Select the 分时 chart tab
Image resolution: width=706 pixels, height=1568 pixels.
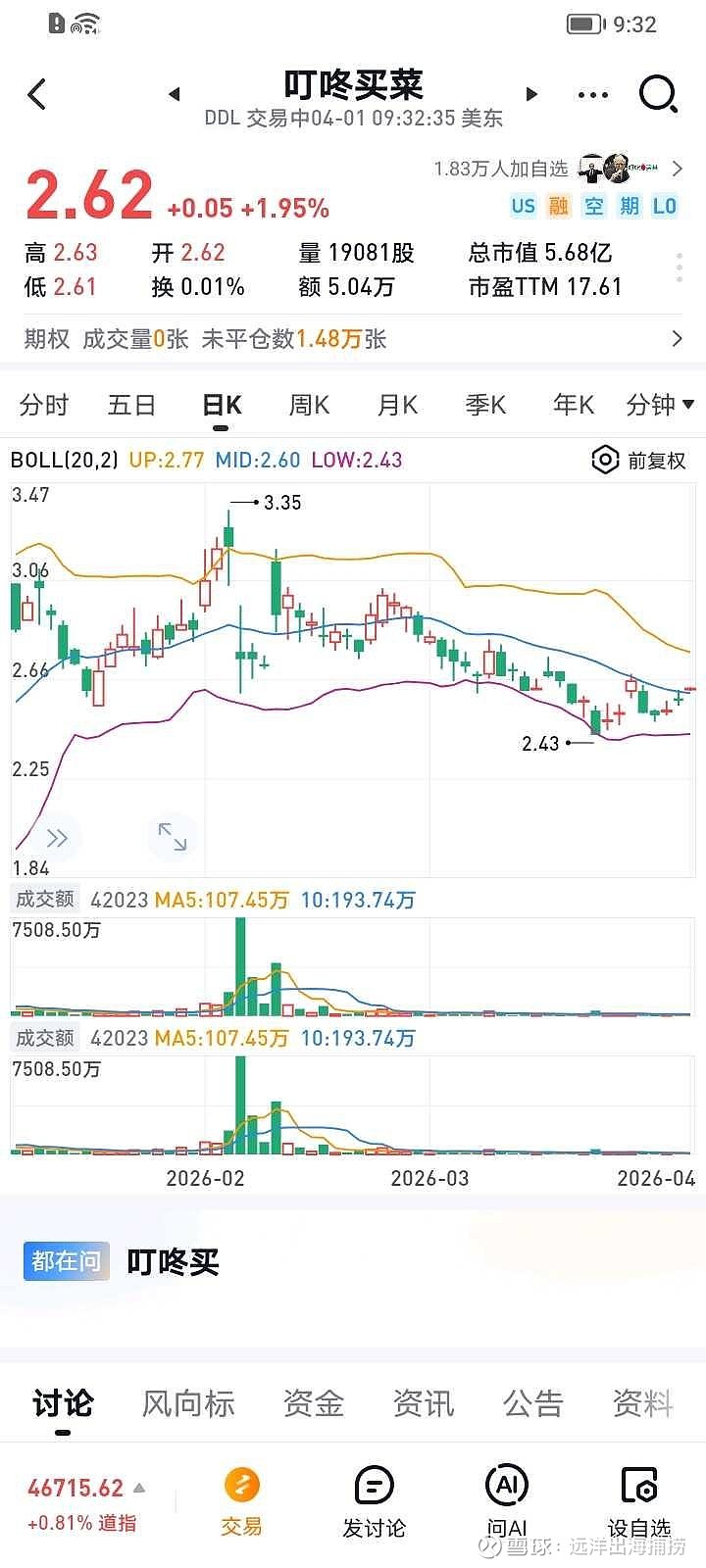(x=44, y=405)
